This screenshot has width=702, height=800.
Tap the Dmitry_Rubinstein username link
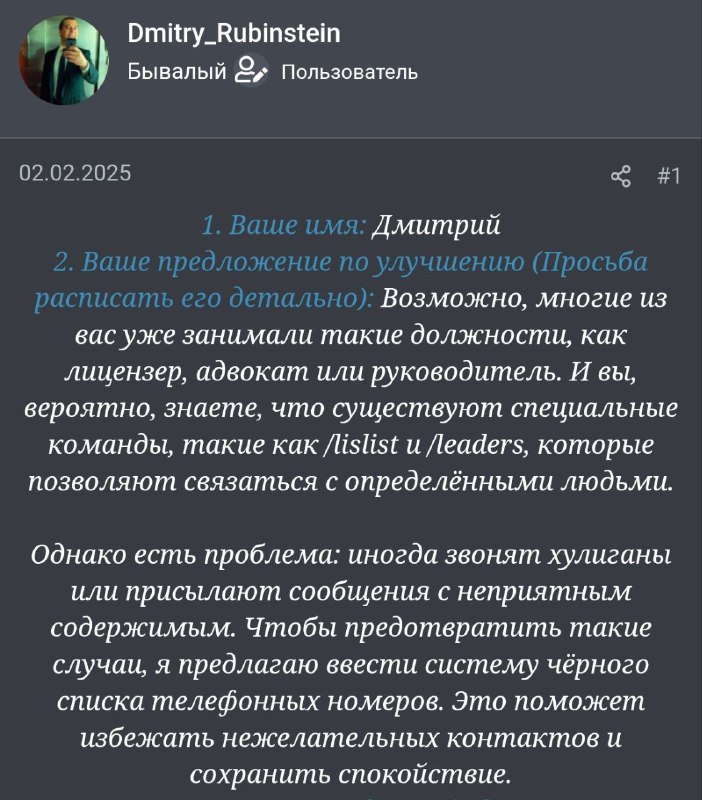[234, 34]
